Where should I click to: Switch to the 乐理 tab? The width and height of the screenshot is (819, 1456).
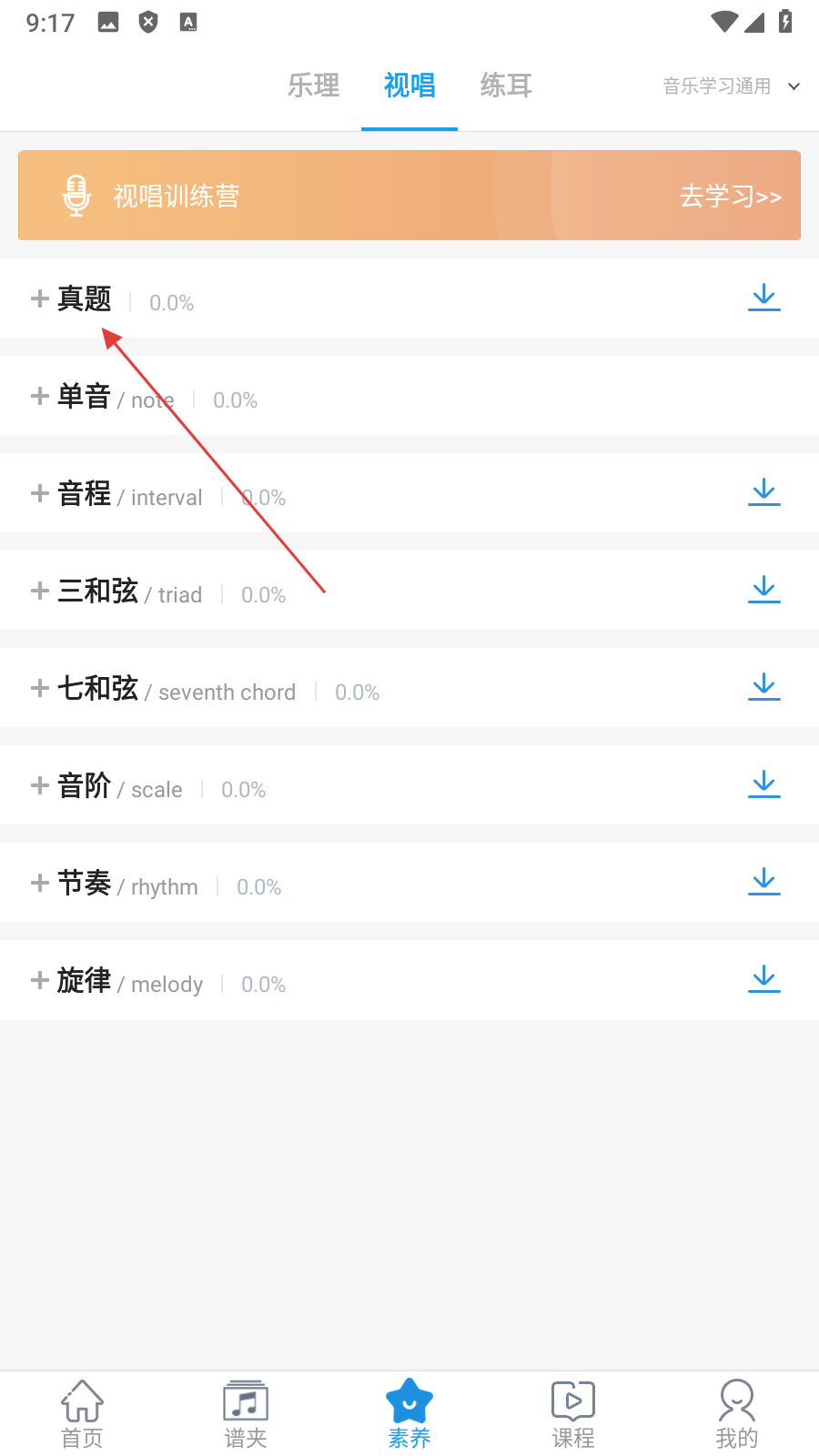pos(314,86)
